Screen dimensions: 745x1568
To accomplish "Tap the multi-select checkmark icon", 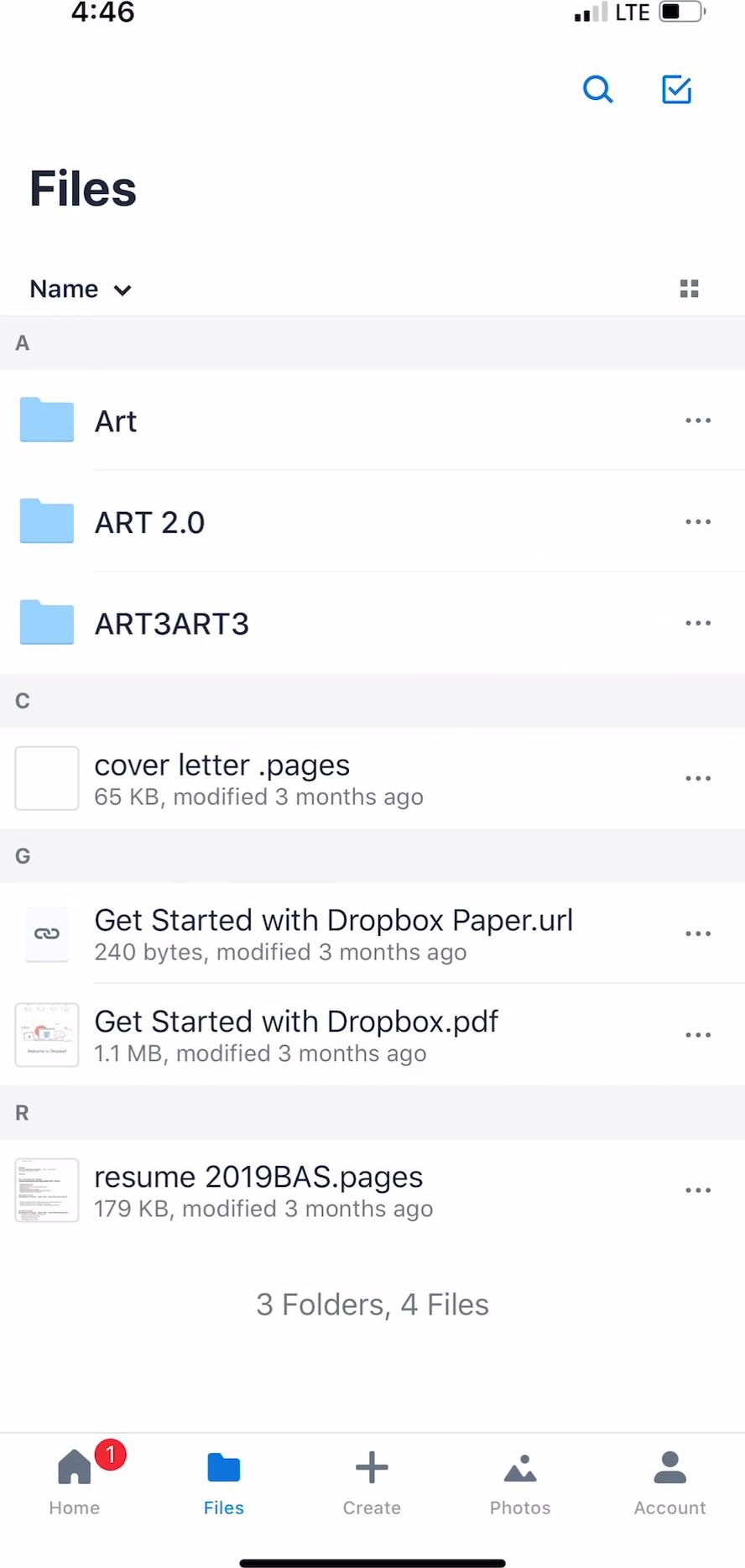I will tap(676, 89).
